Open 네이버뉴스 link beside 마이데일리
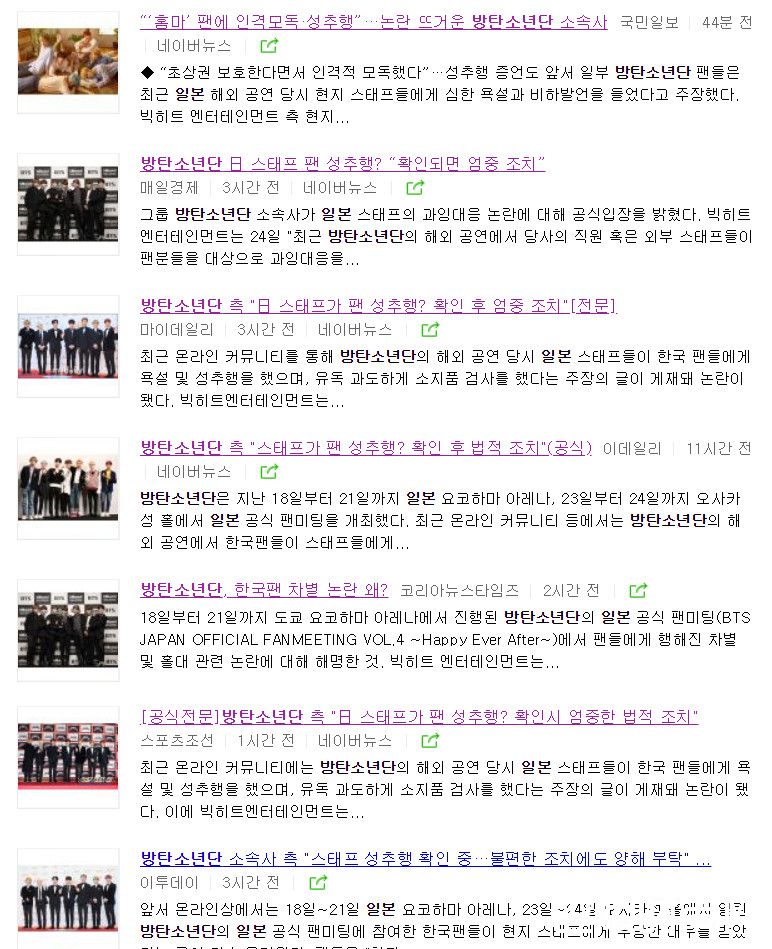This screenshot has height=949, width=772. click(355, 329)
